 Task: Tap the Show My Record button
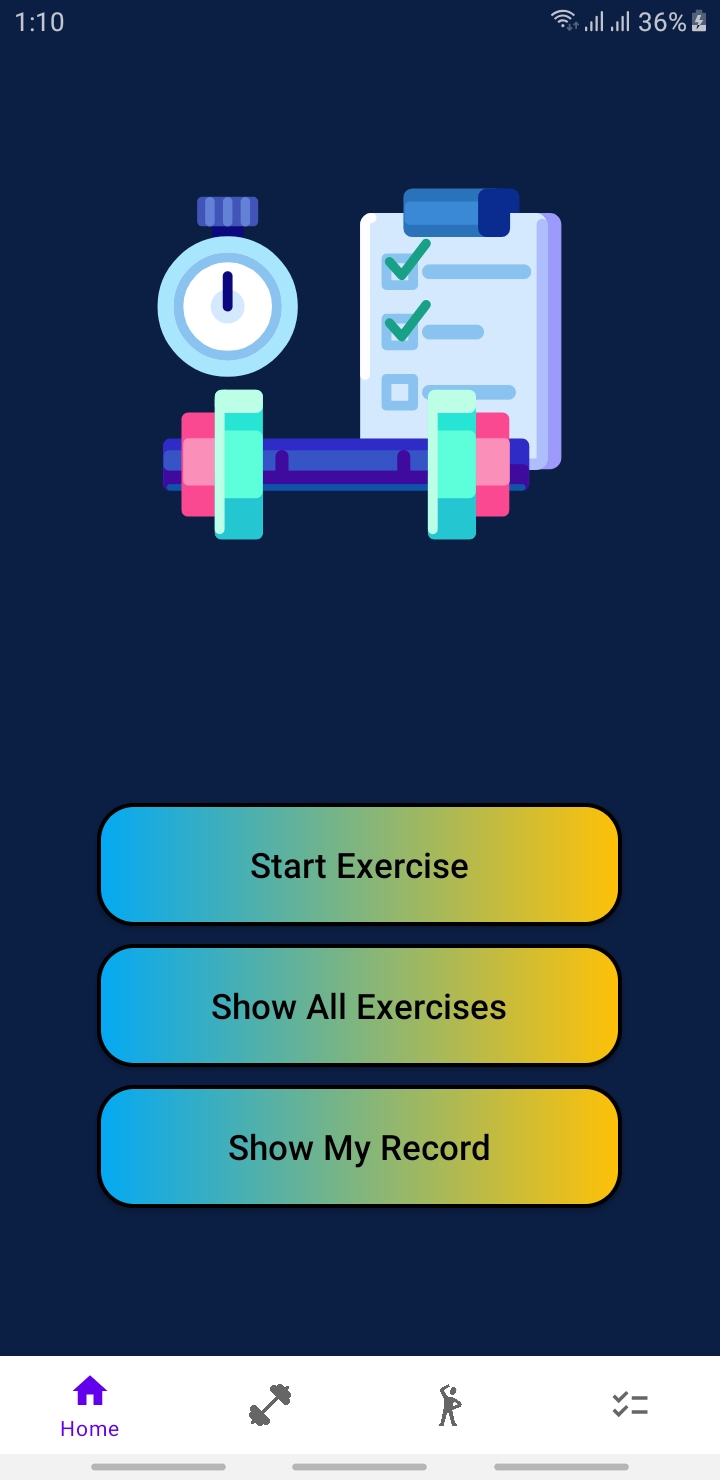(359, 1146)
